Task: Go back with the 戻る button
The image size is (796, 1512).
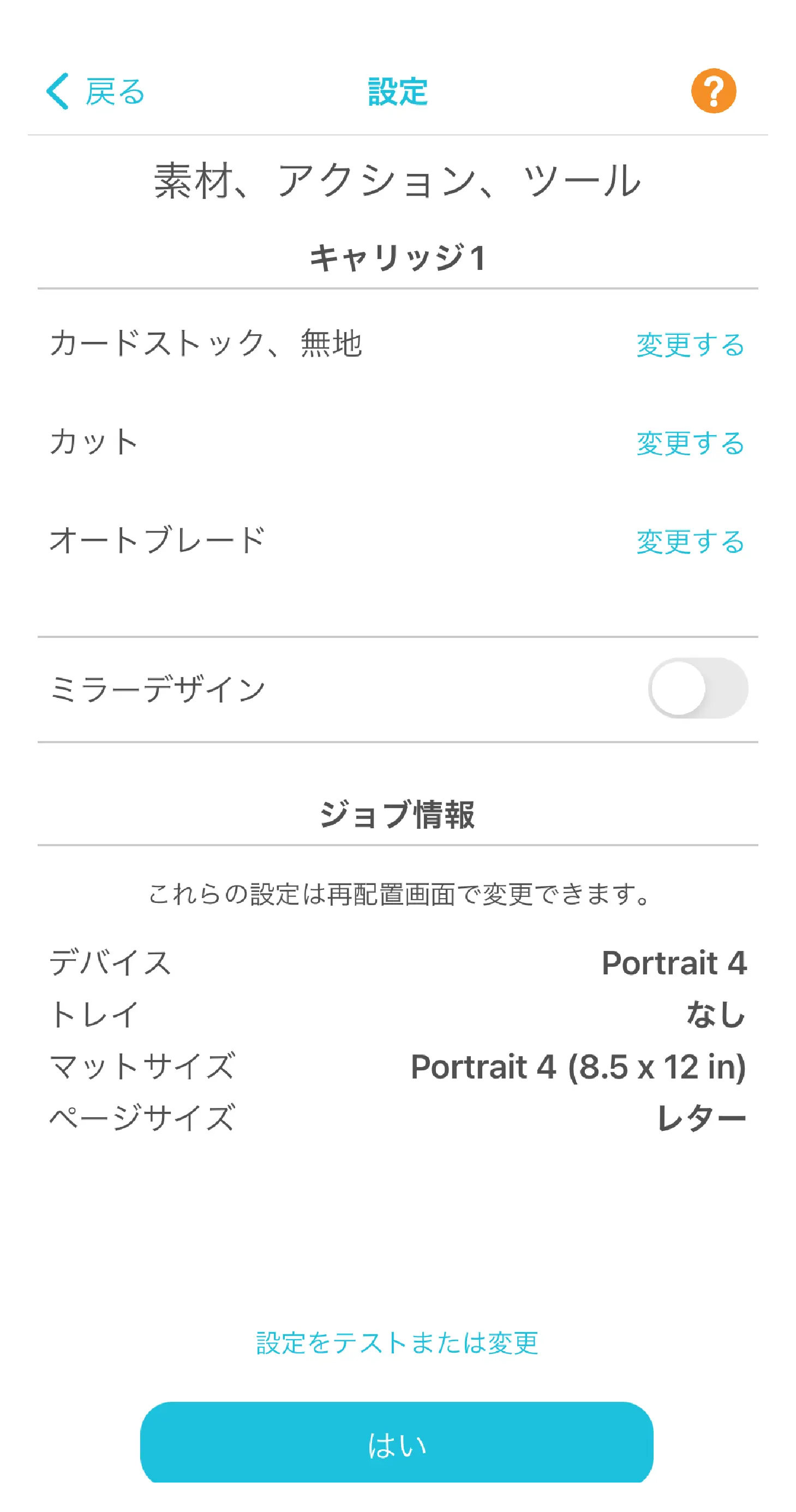Action: pos(96,92)
